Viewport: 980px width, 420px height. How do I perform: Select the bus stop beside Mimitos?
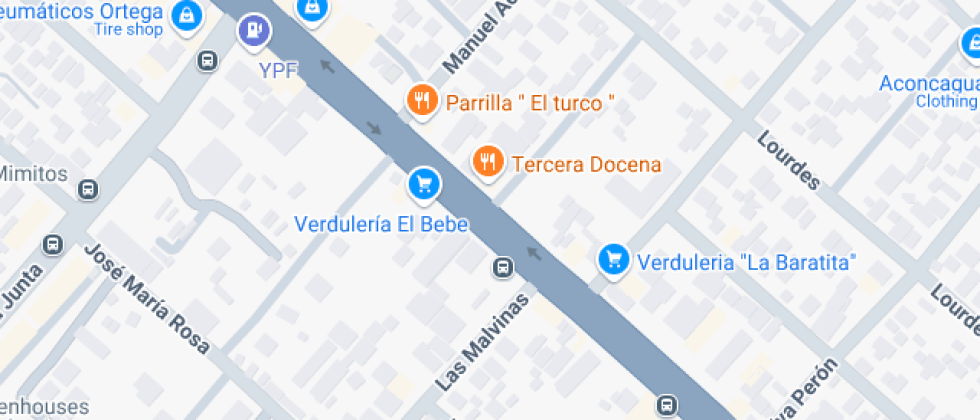coord(88,188)
